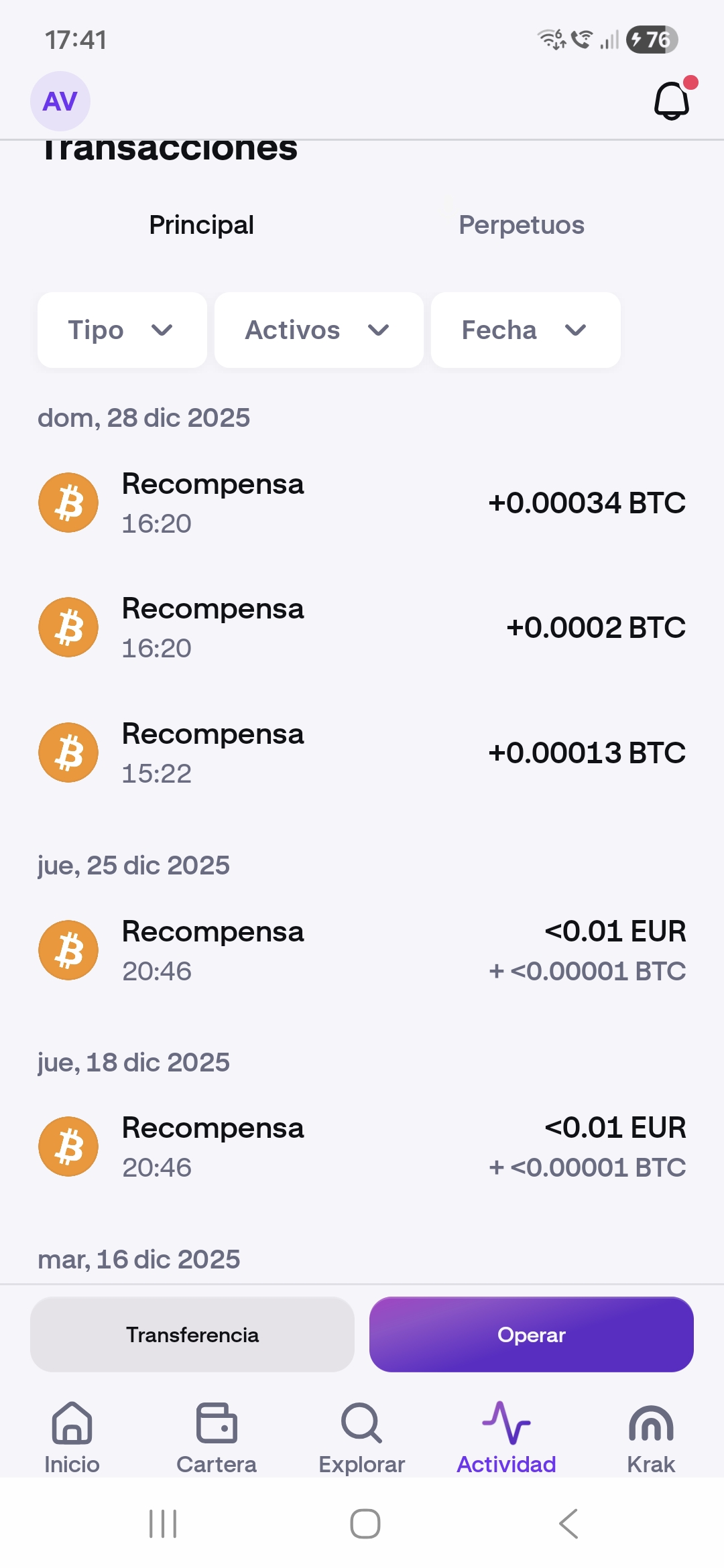Expand the Fecha filter dropdown

(525, 330)
